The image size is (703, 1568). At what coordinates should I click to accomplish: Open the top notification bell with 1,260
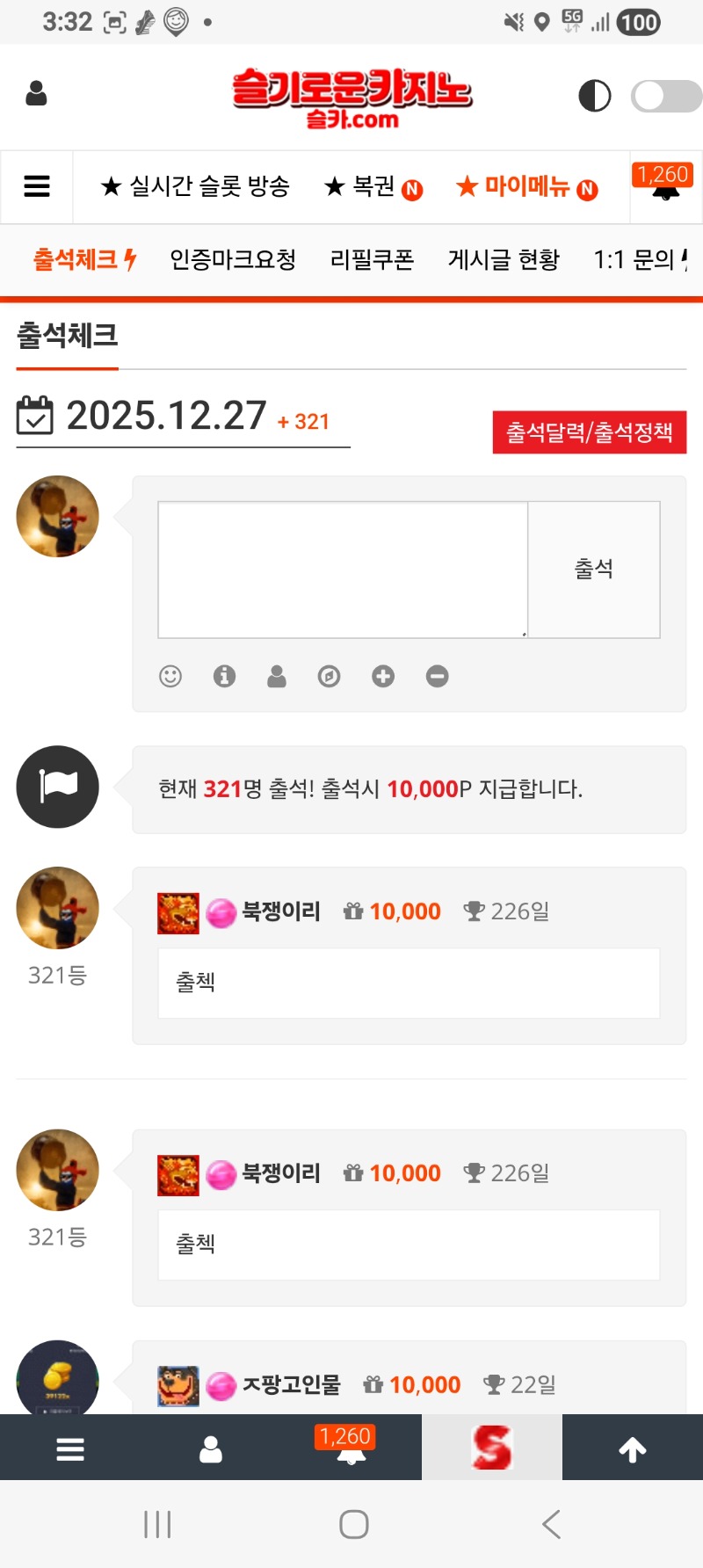pyautogui.click(x=664, y=185)
